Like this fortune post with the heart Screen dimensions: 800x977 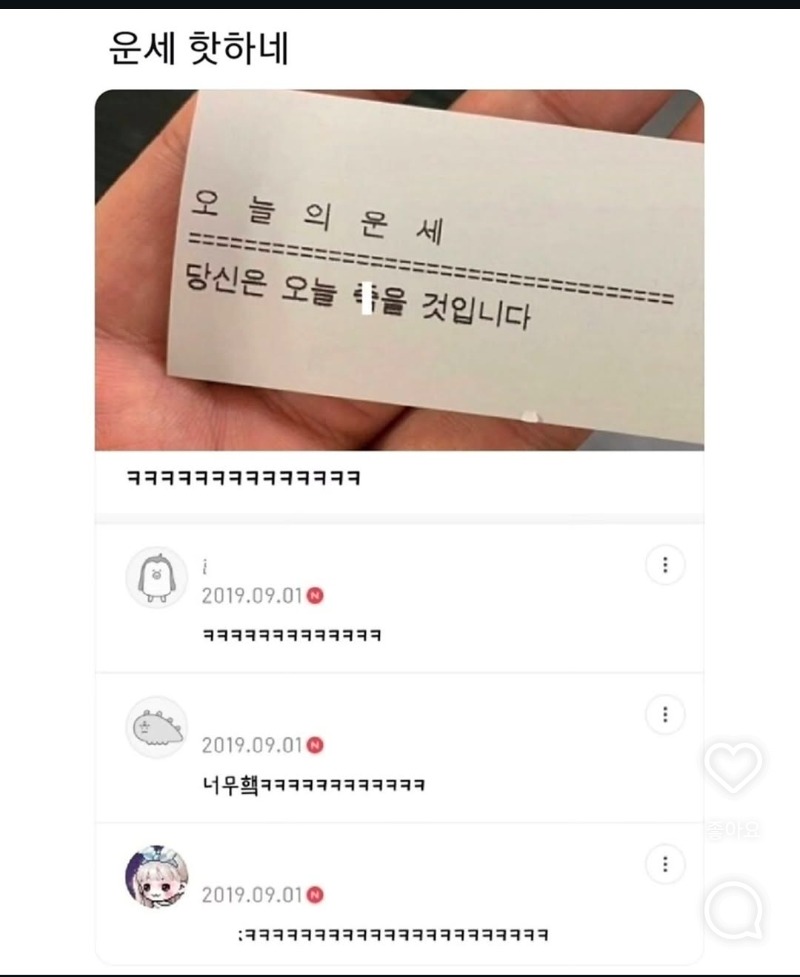[x=733, y=767]
